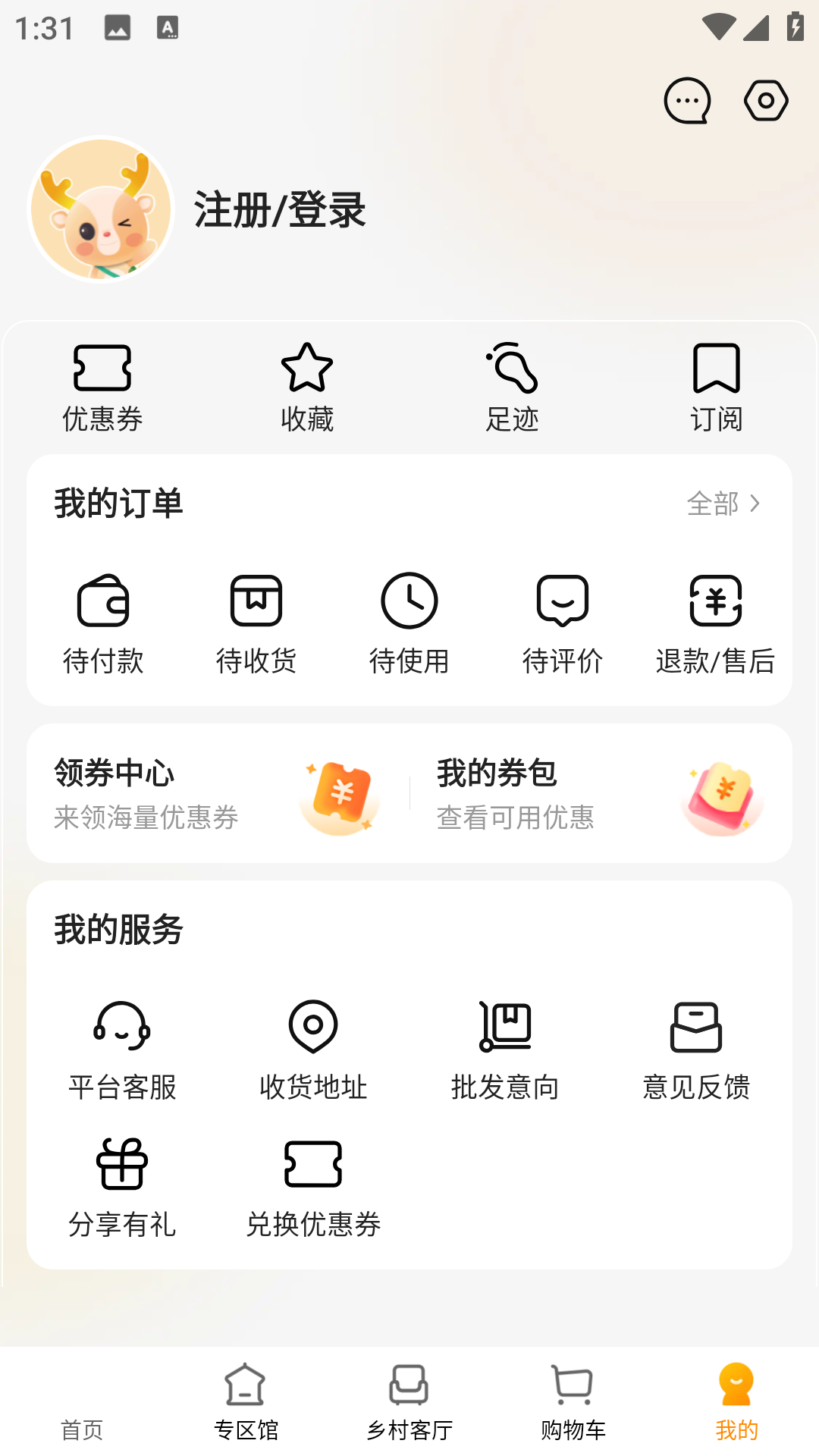
Task: Open the 领券中心 coupon center card
Action: coord(218,793)
